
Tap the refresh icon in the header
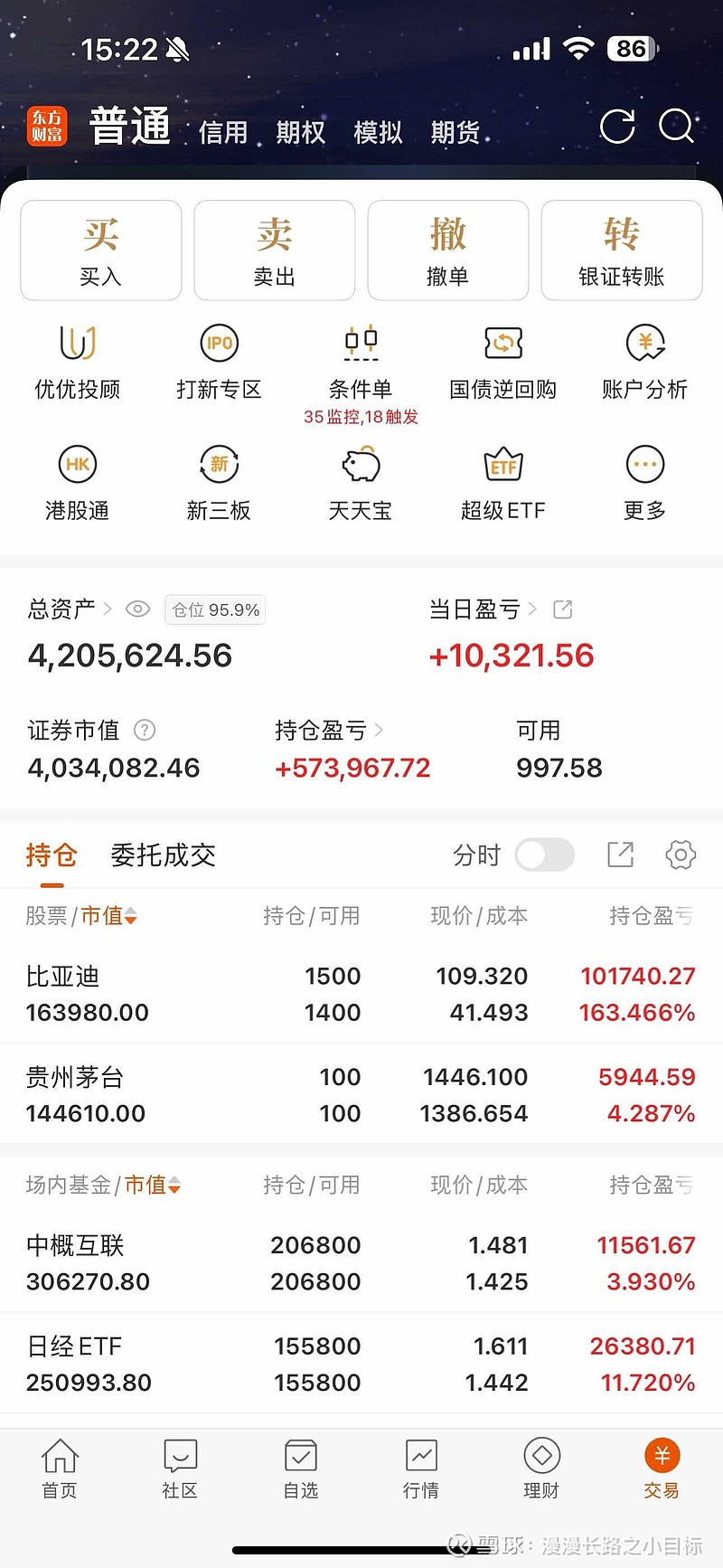617,128
